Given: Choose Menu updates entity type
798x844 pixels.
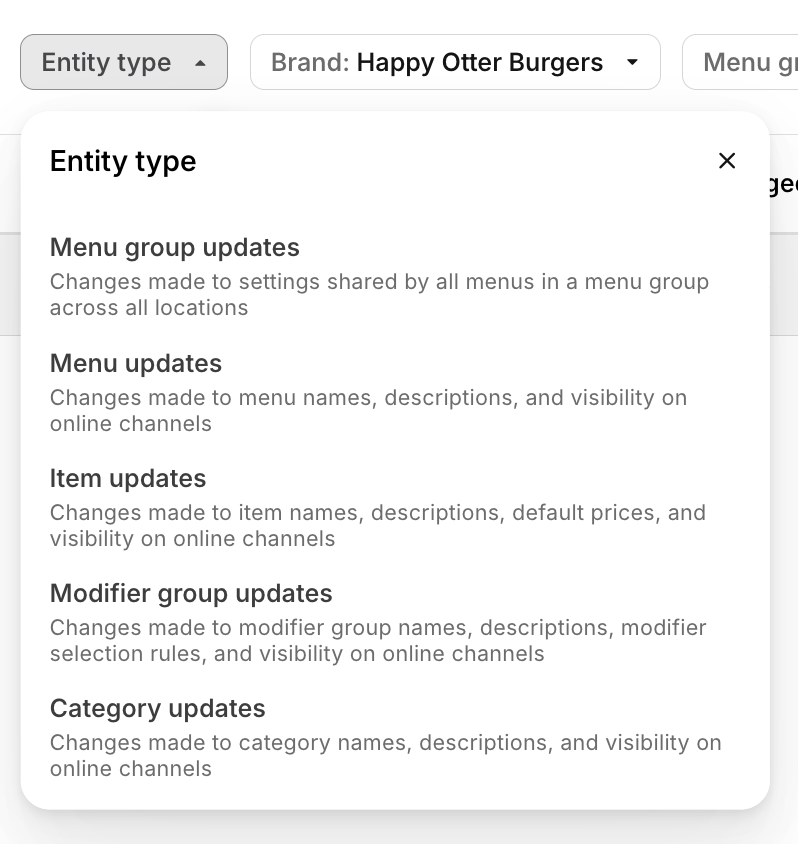Looking at the screenshot, I should click(x=136, y=363).
